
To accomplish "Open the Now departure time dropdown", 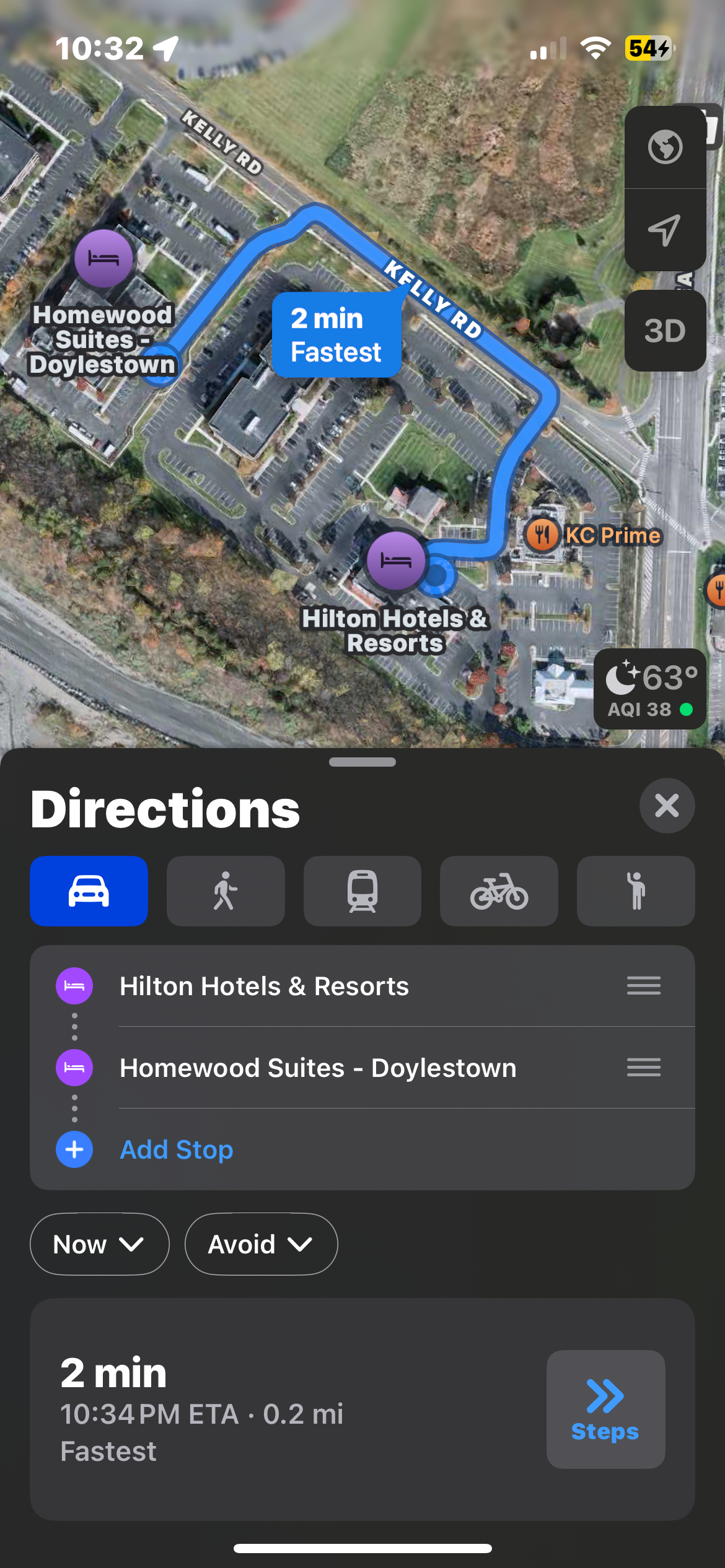I will tap(99, 1244).
